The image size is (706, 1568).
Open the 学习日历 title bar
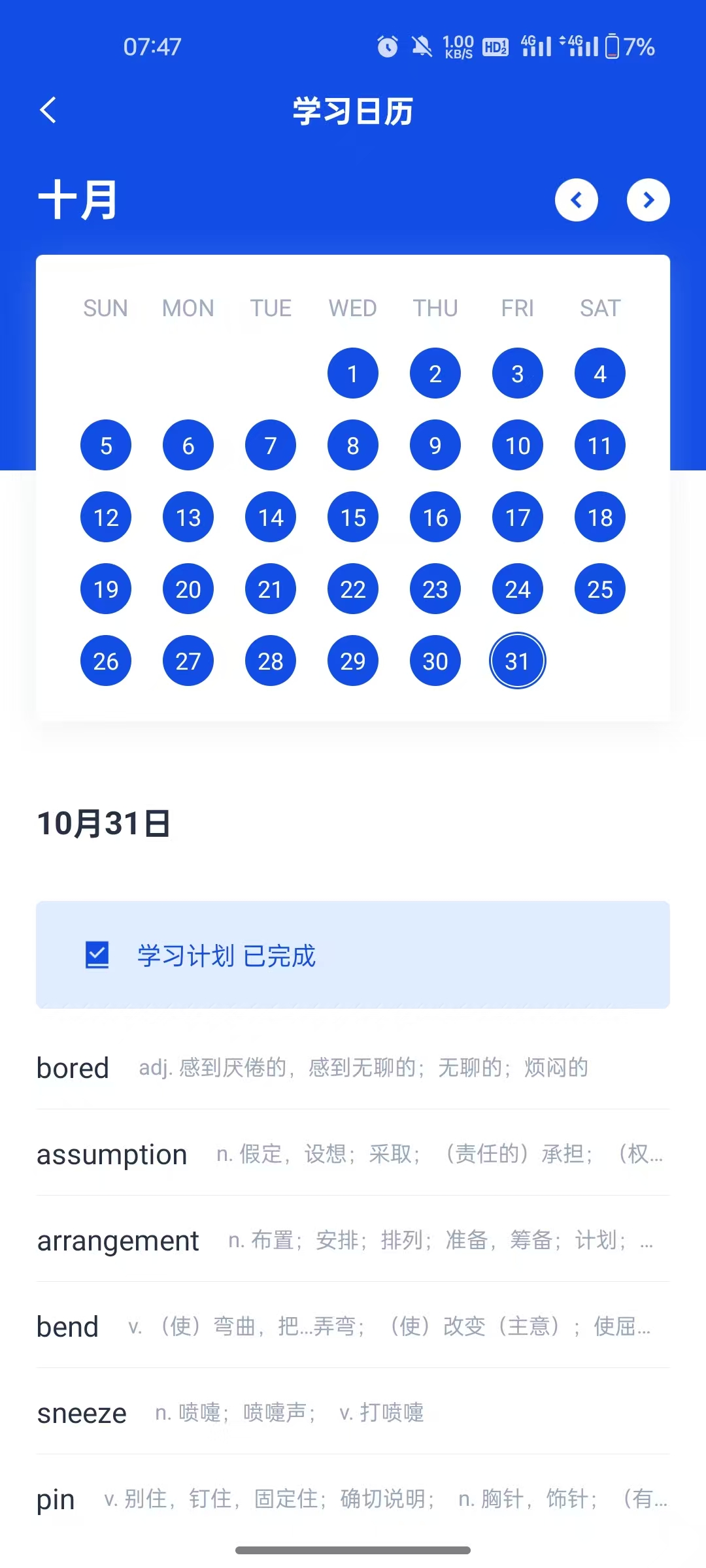coord(353,110)
